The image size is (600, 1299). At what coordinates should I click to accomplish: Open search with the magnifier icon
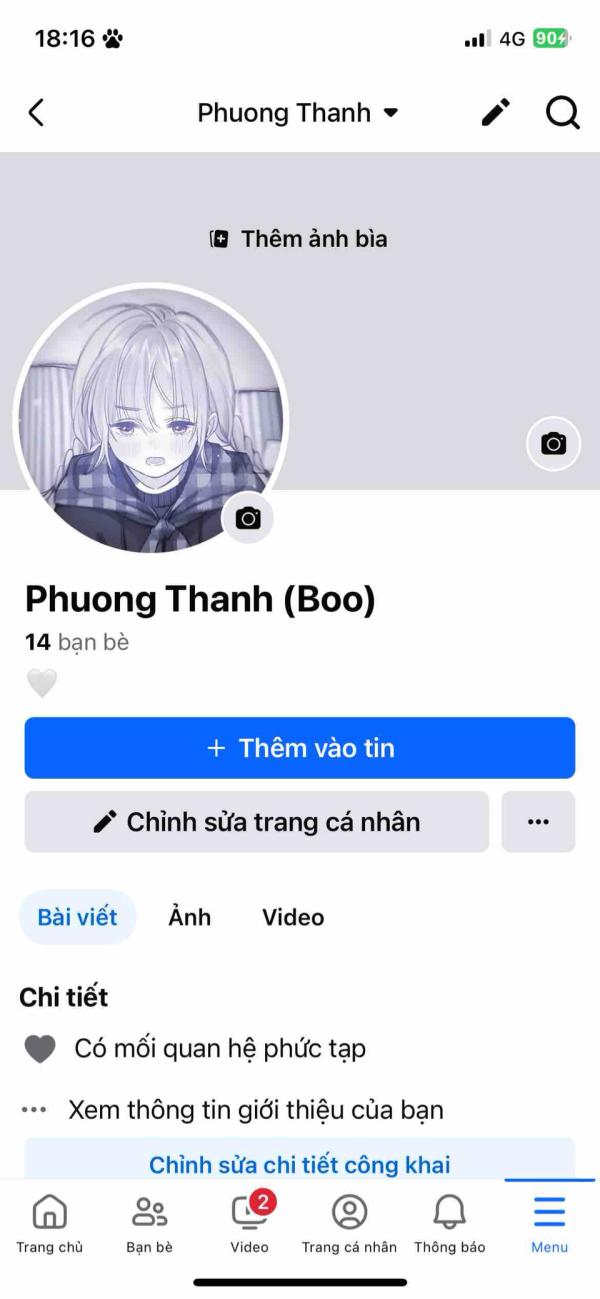click(x=562, y=113)
